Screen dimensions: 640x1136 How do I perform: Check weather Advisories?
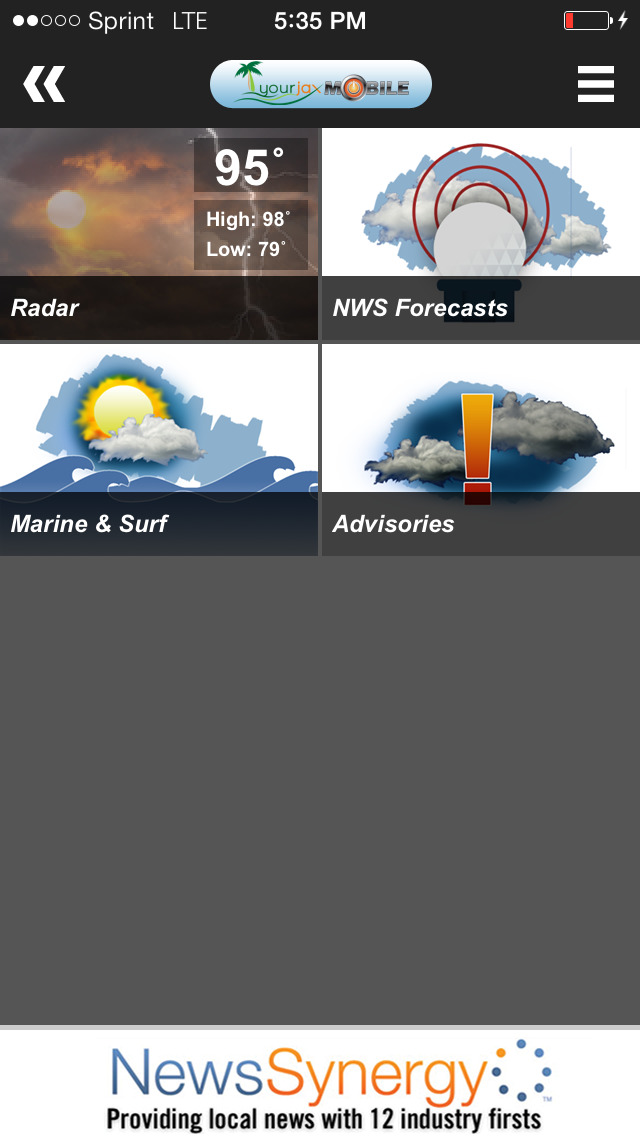[481, 450]
